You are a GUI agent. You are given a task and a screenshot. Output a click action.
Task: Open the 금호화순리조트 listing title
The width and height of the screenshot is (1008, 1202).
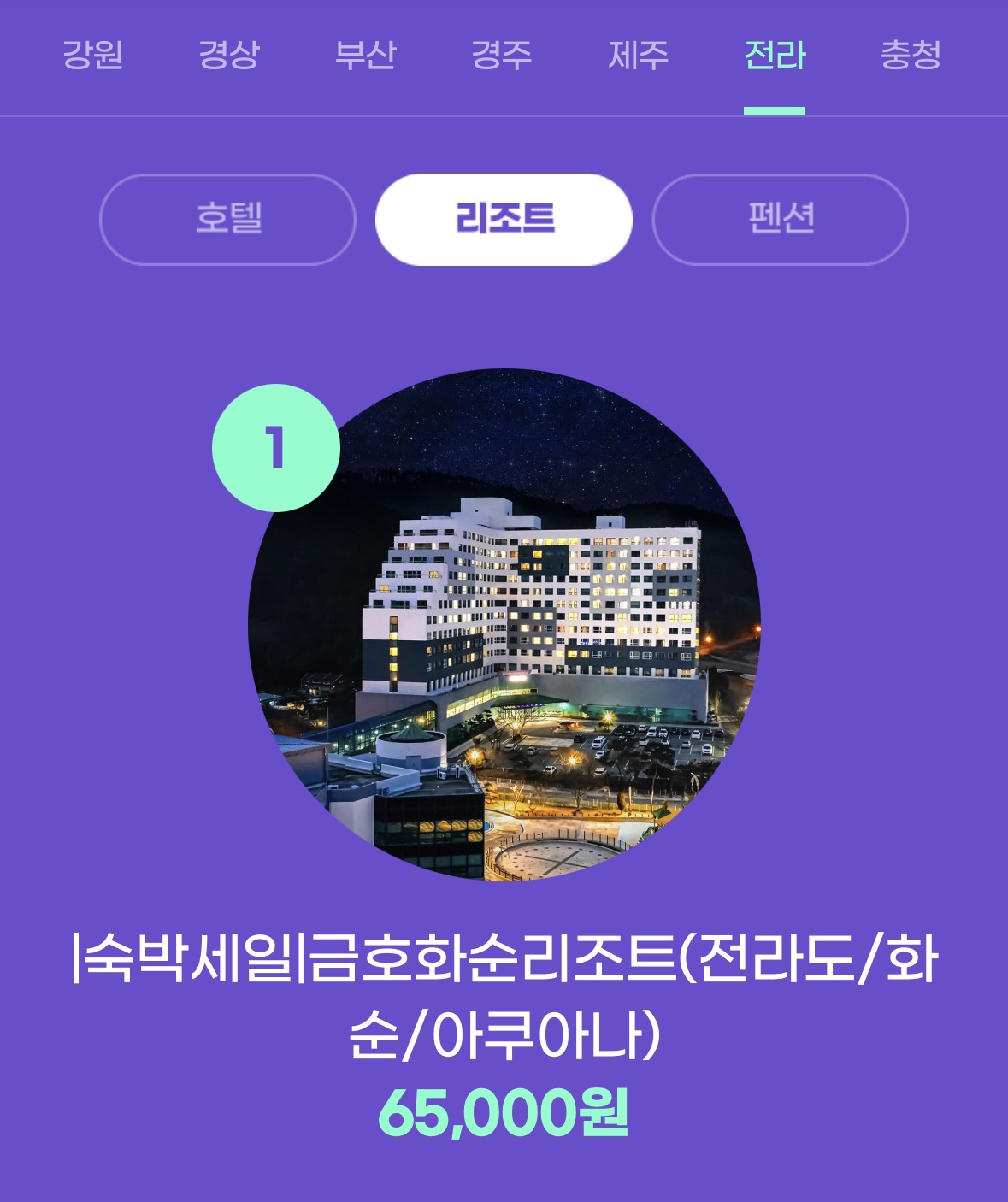coord(504,997)
